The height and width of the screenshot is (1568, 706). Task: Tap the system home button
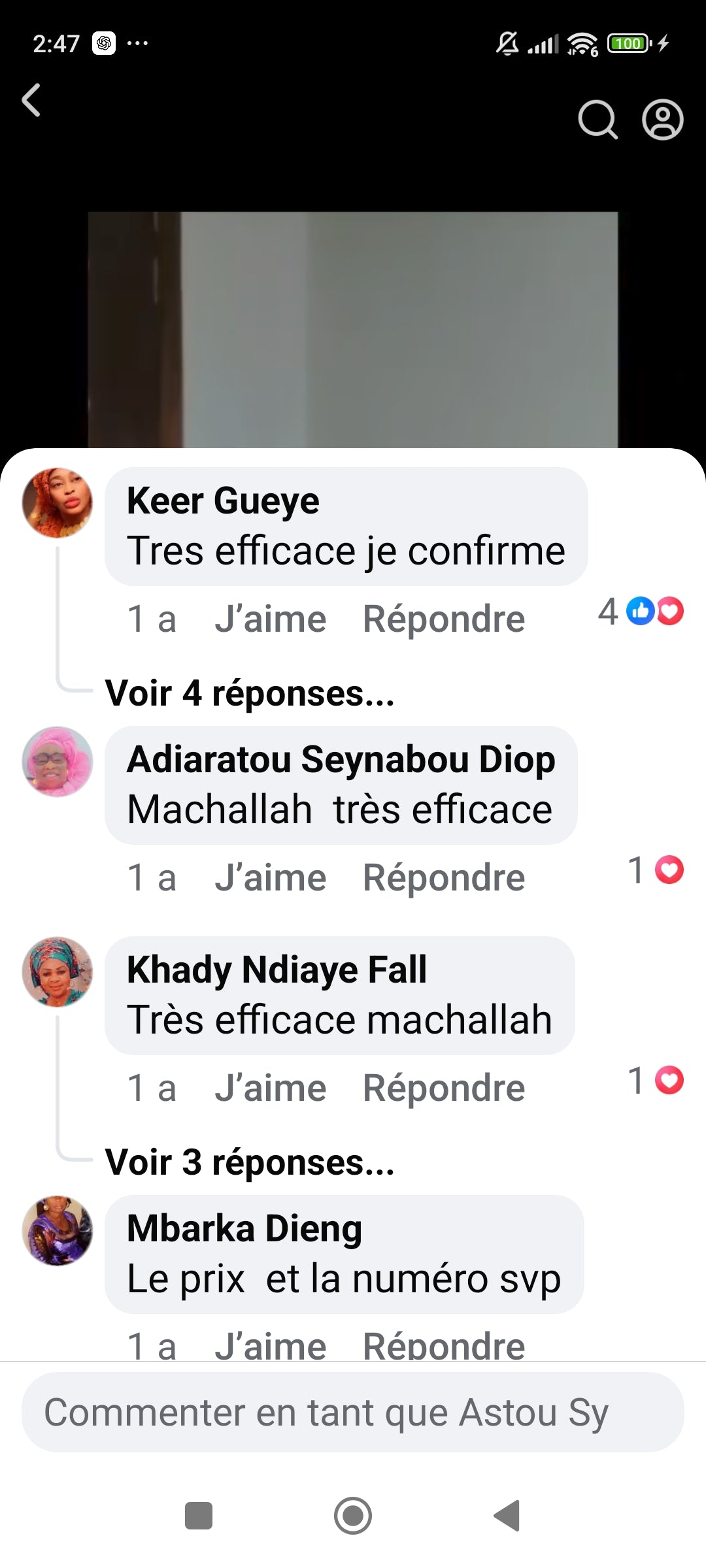353,1516
